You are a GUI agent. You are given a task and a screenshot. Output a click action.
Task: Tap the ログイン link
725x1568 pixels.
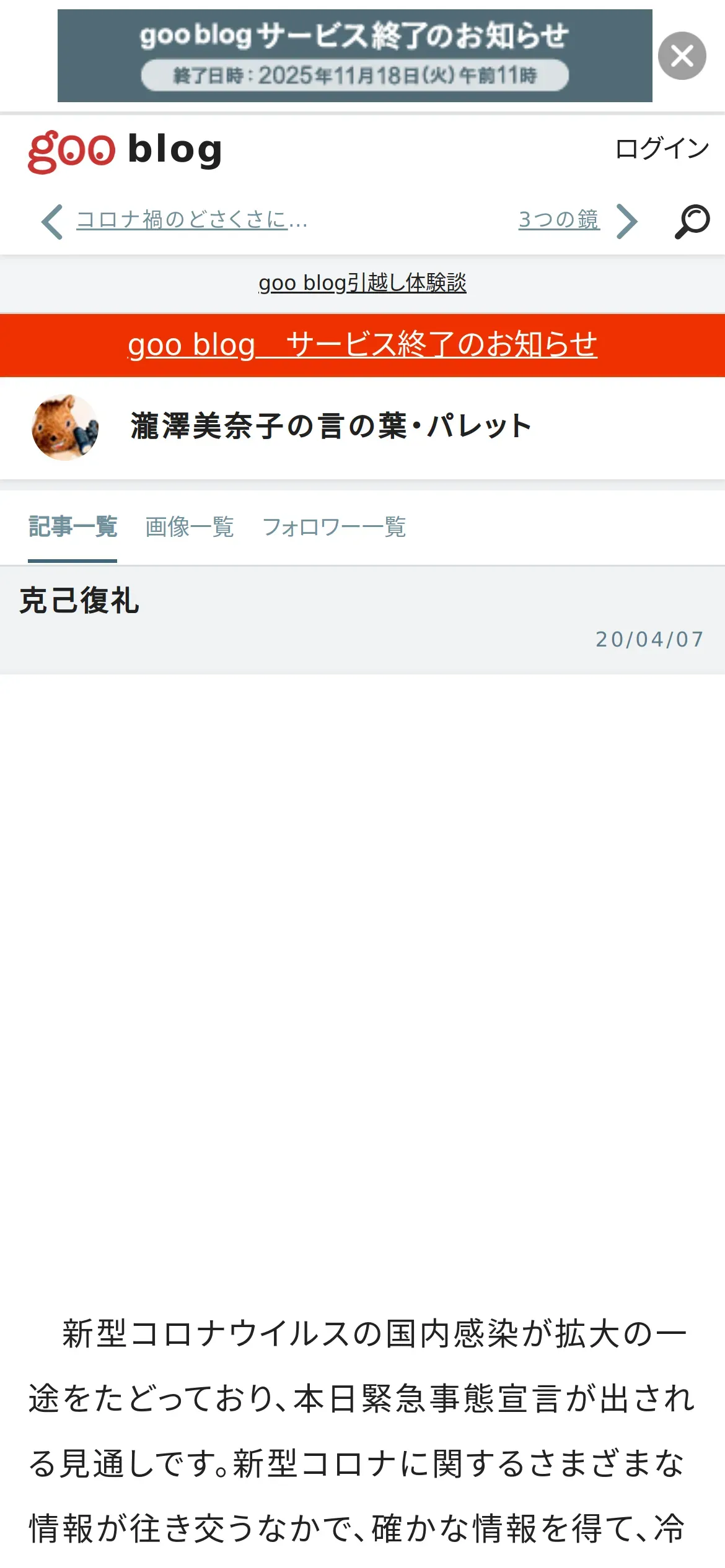[x=662, y=149]
